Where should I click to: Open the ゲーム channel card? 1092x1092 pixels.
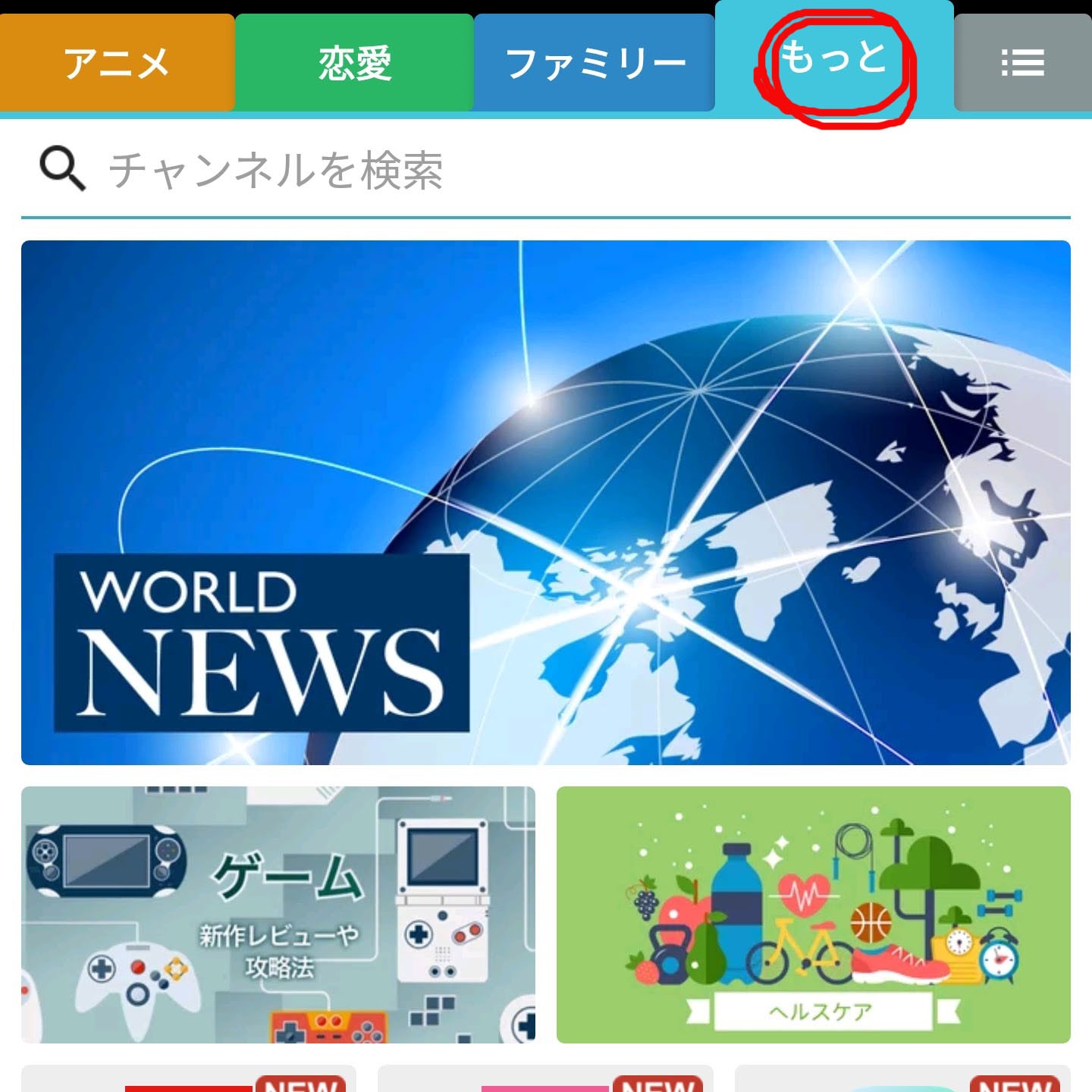[x=278, y=915]
